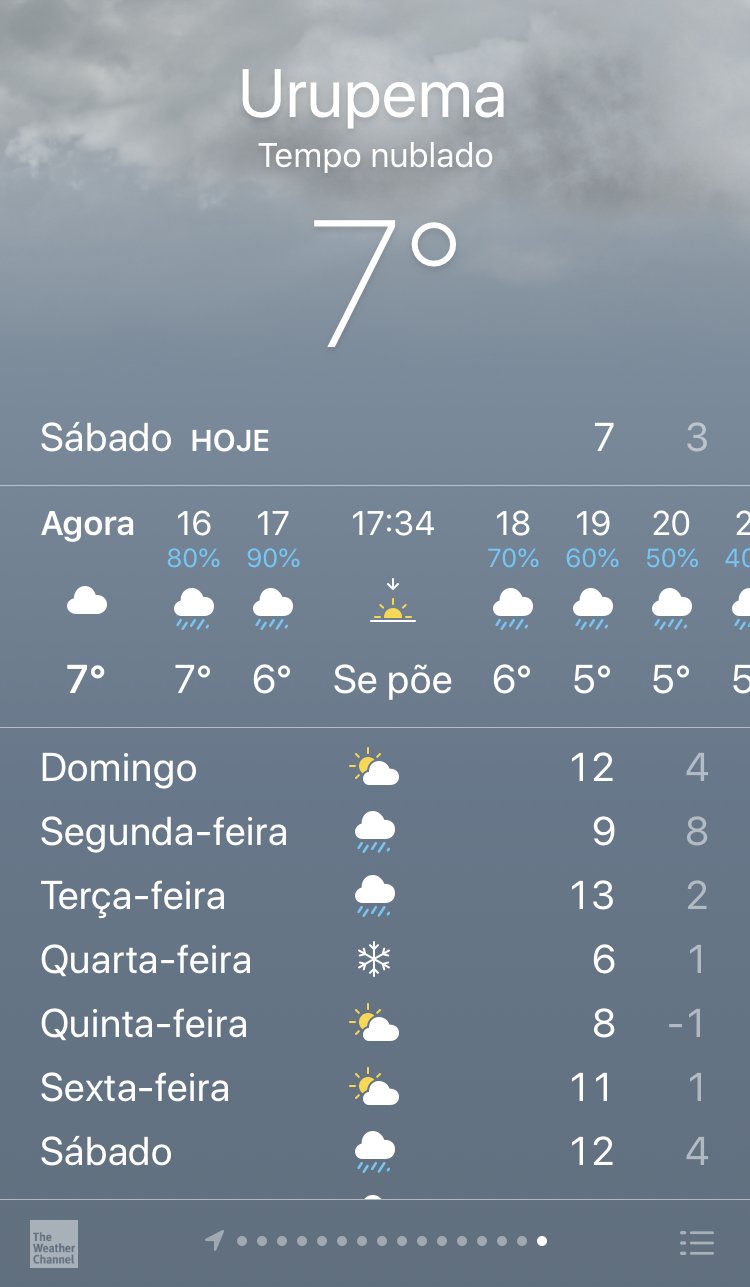
Task: Open The Weather Channel attribution link
Action: pos(53,1243)
